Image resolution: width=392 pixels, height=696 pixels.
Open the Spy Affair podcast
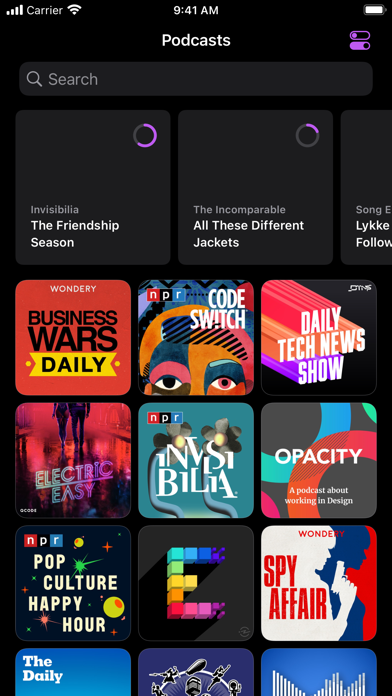(x=319, y=583)
